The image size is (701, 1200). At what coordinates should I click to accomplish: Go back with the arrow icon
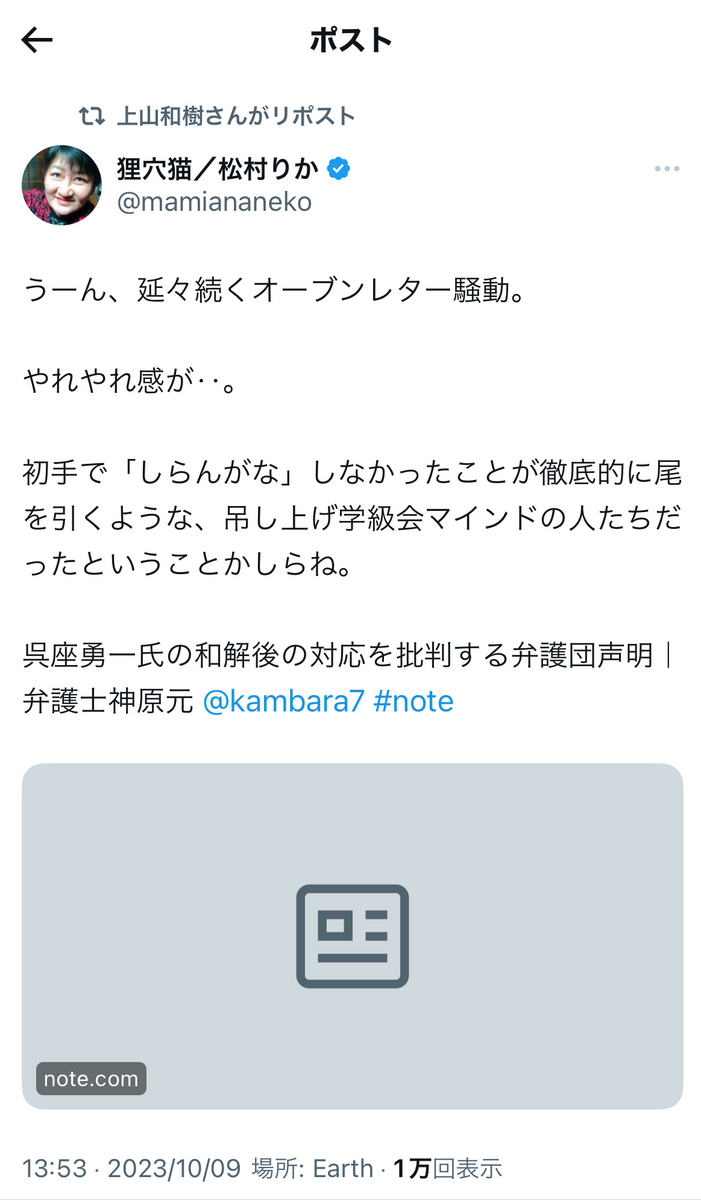point(37,40)
